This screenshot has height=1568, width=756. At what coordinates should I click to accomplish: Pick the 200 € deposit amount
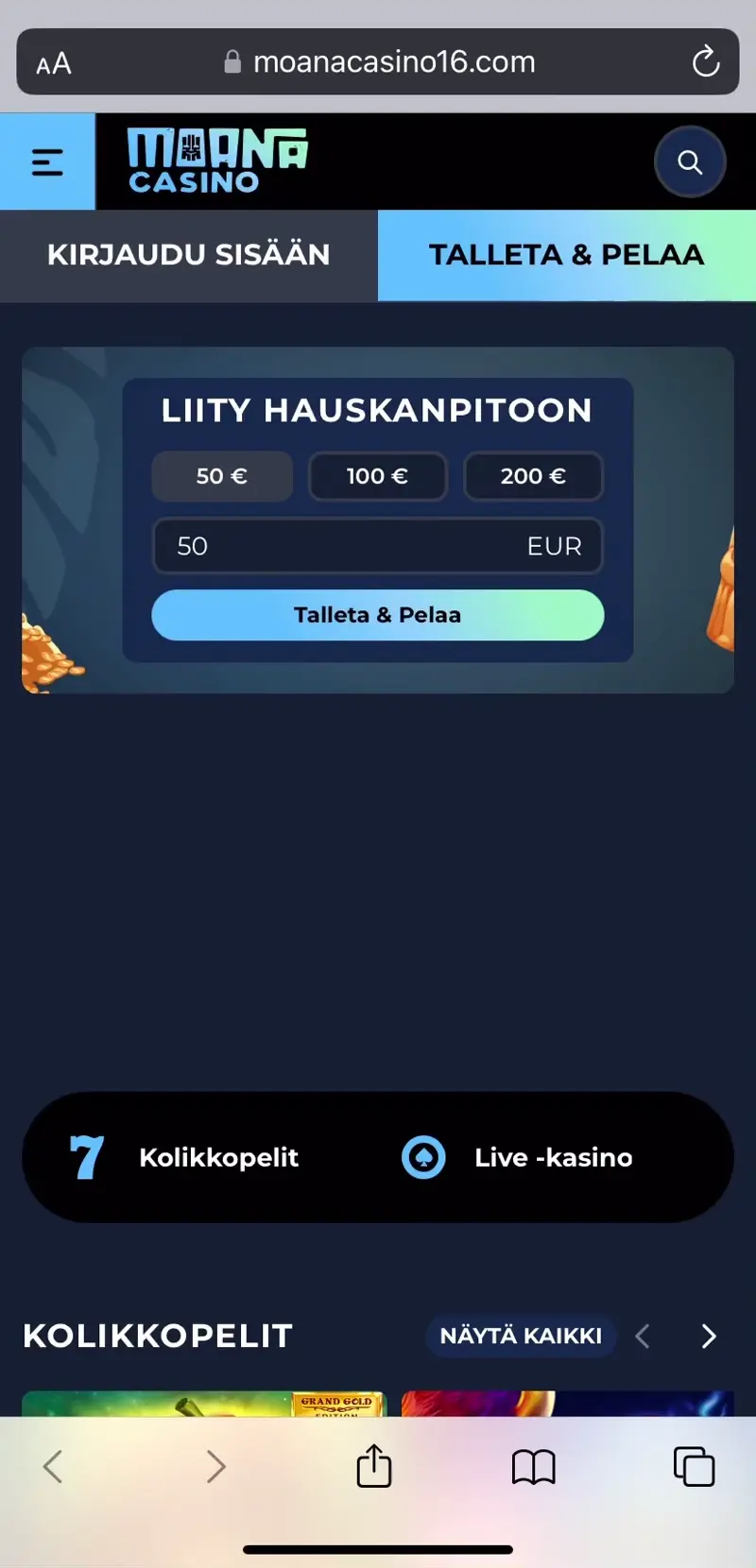pos(533,476)
